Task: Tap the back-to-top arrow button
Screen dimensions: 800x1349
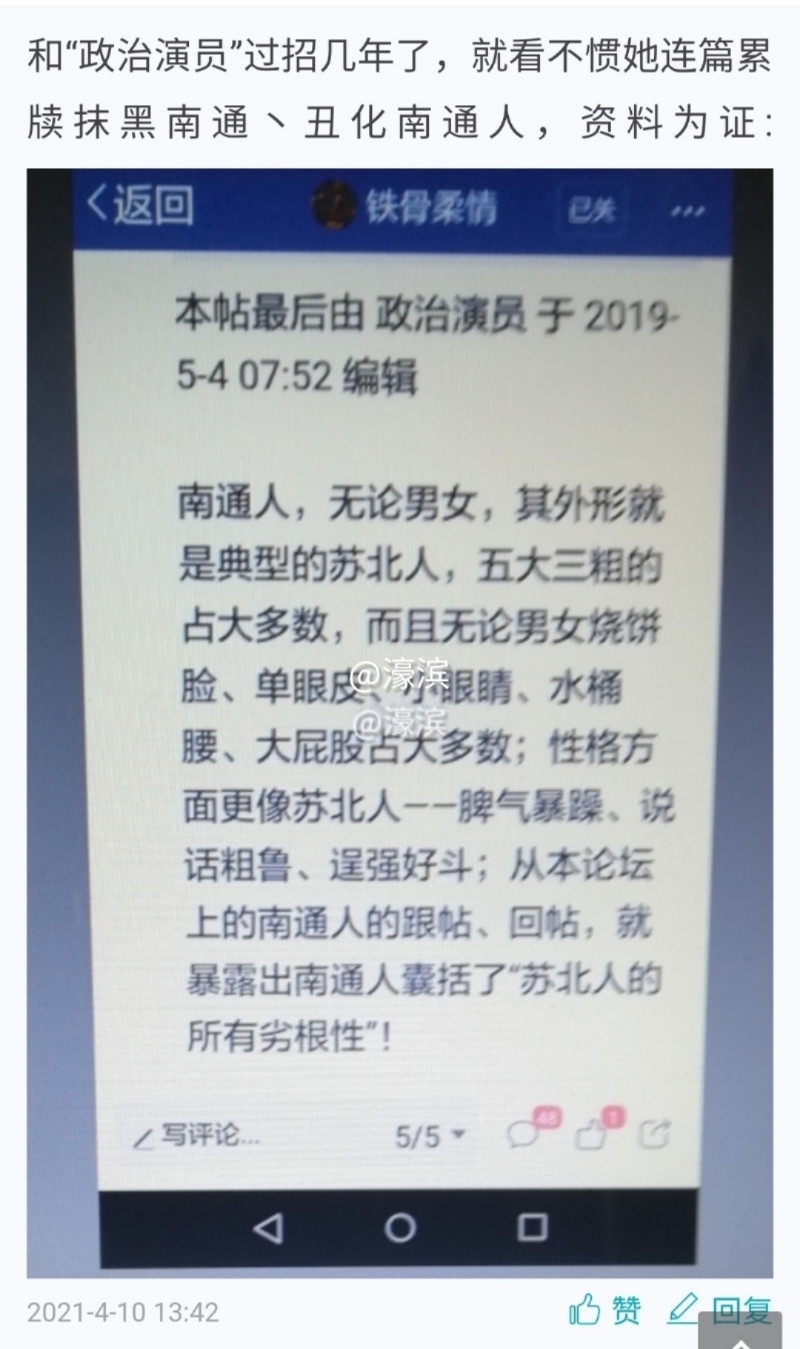Action: pos(741,1335)
